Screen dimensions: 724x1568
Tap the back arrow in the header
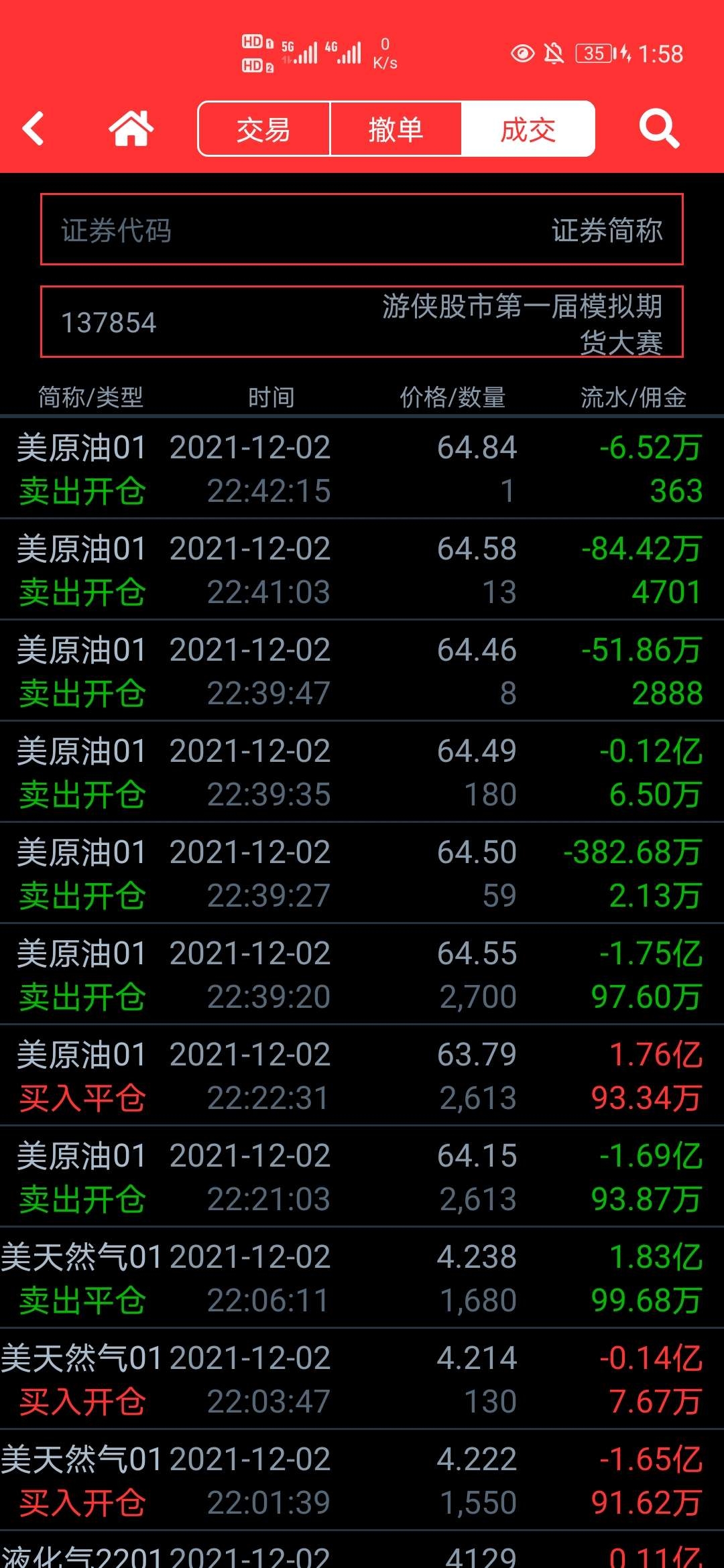(33, 128)
